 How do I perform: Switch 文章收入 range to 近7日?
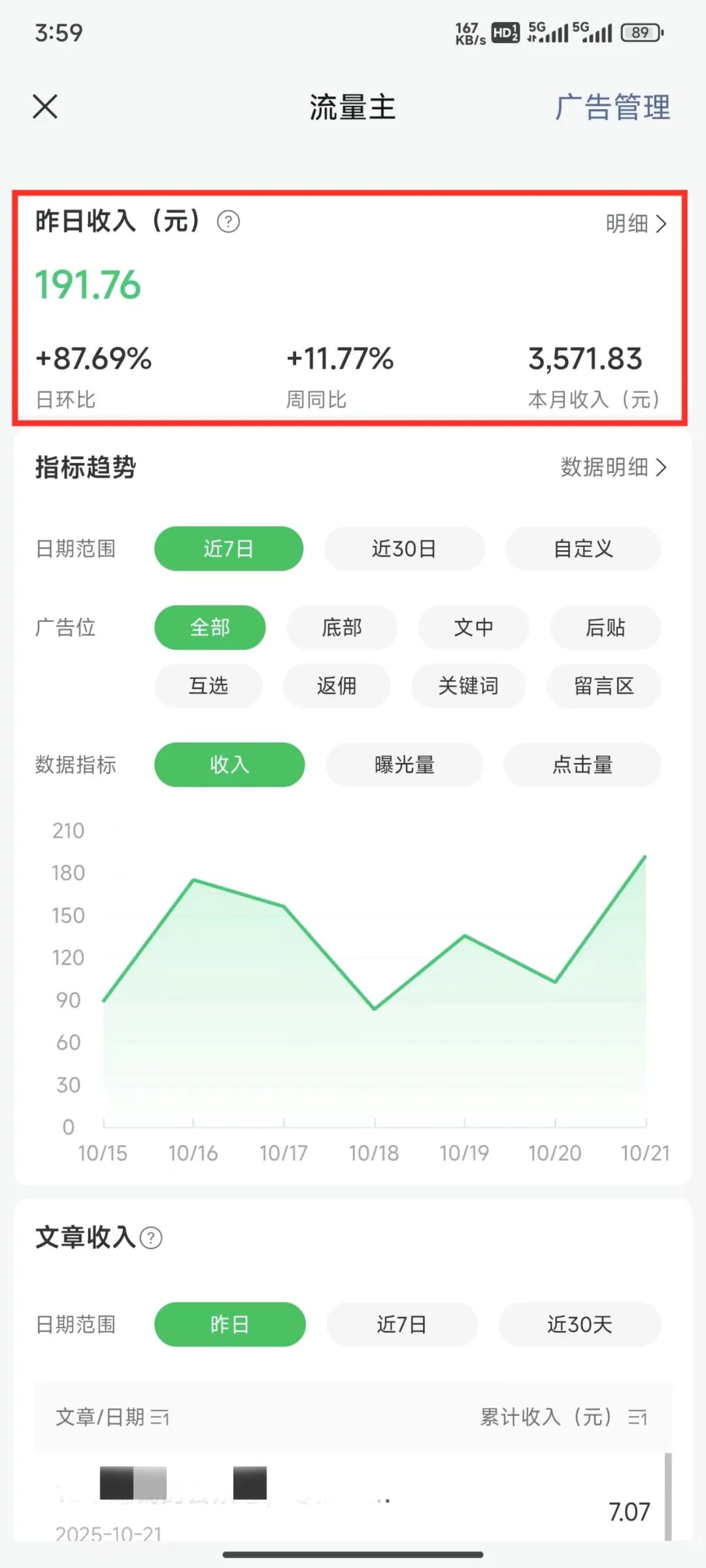tap(403, 1324)
